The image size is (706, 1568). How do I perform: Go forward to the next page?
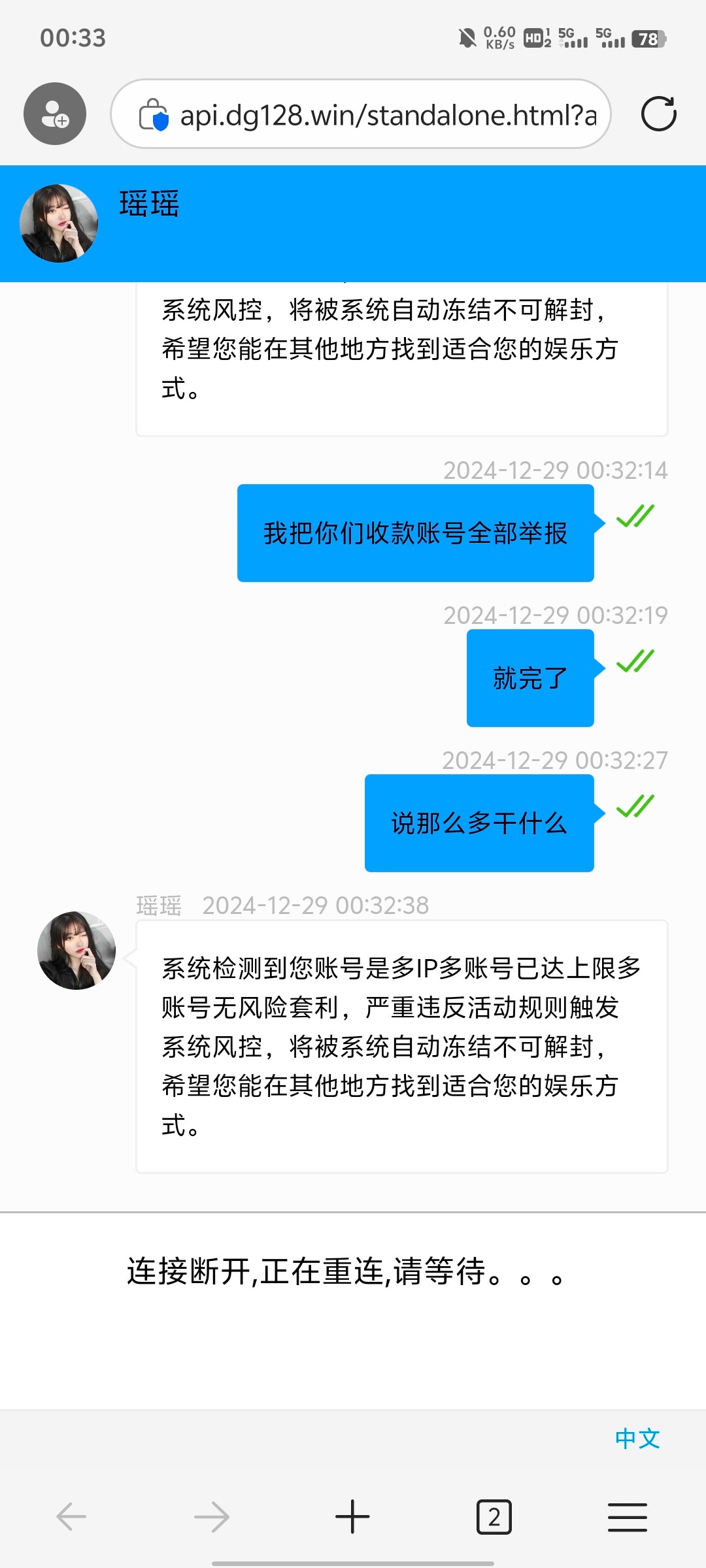pyautogui.click(x=212, y=1516)
